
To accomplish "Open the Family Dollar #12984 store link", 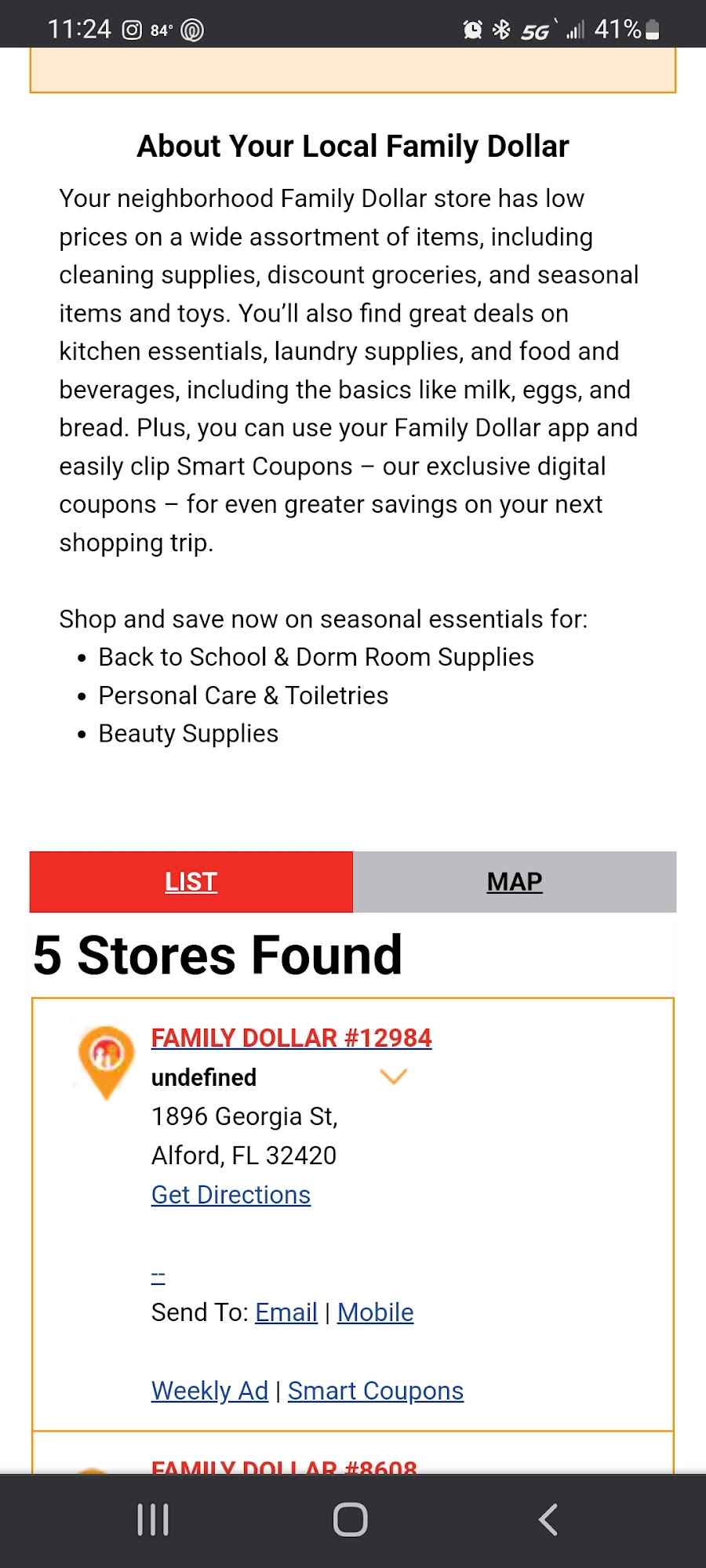I will tap(291, 1038).
